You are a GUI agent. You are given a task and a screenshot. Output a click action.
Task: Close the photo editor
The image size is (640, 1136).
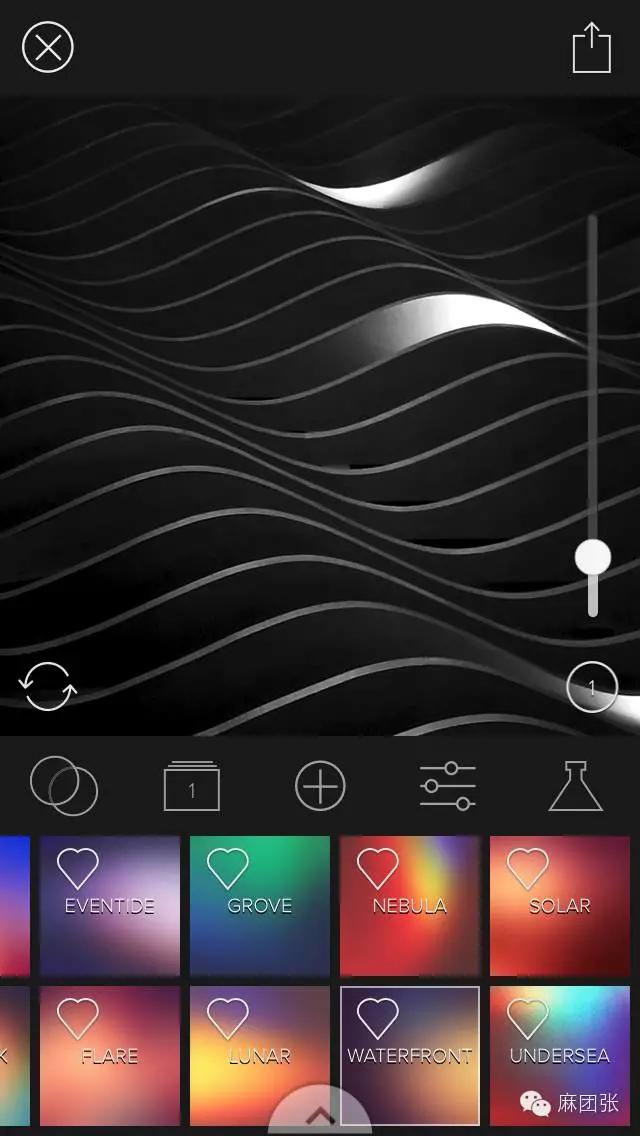point(48,48)
